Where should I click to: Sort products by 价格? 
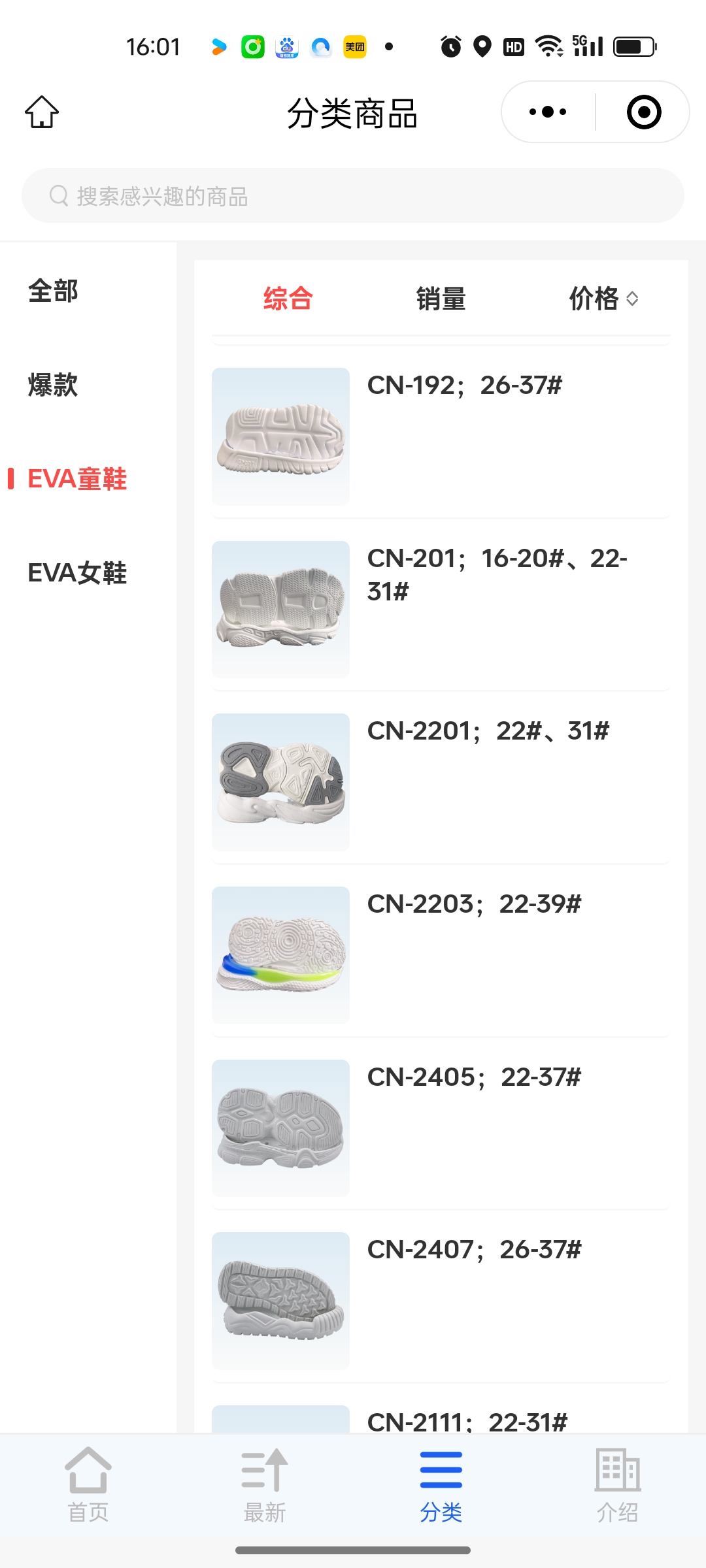(x=603, y=299)
